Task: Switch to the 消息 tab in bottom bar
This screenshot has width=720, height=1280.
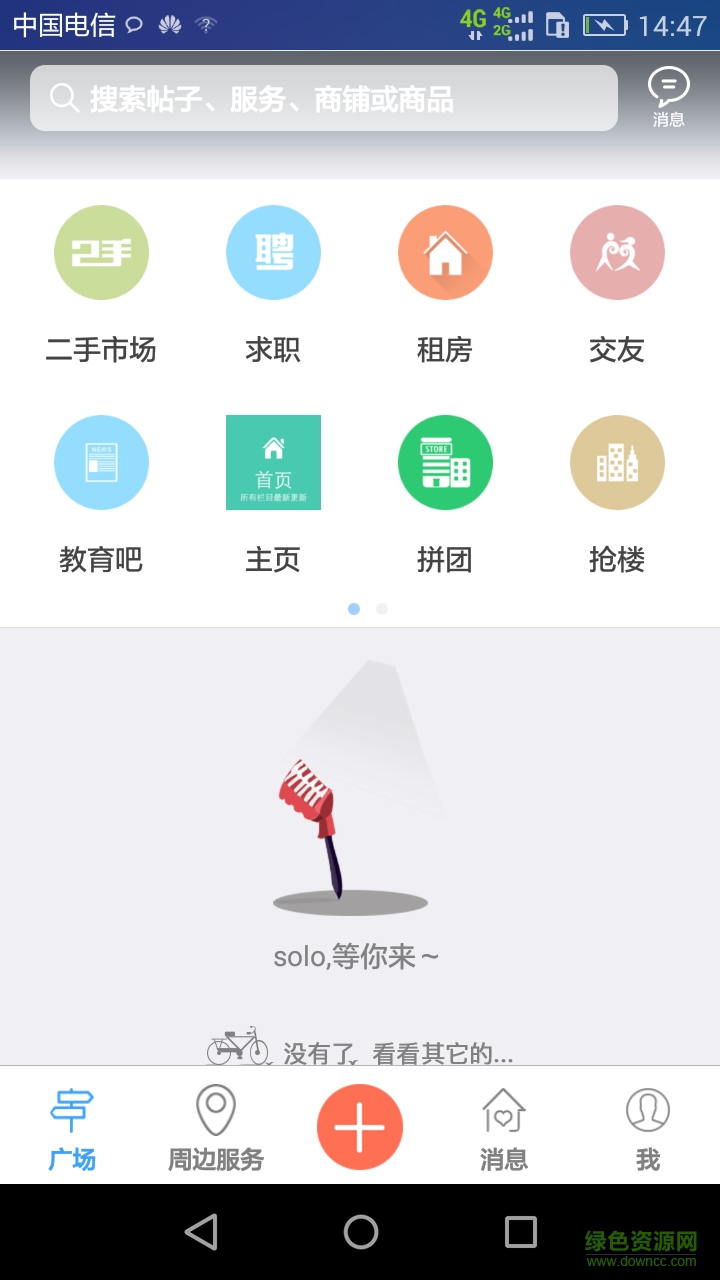Action: tap(504, 1128)
